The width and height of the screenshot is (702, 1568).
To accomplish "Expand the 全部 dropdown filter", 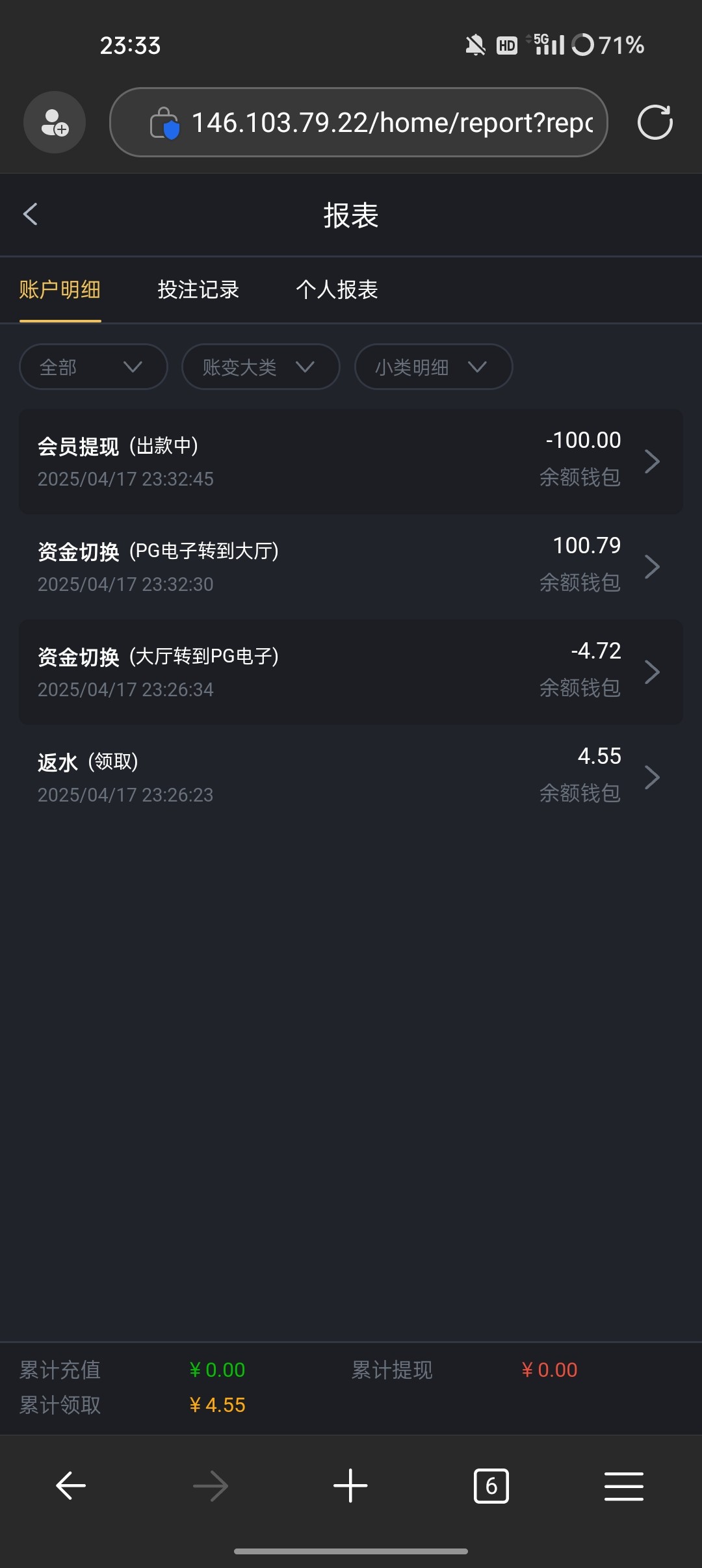I will pos(94,367).
